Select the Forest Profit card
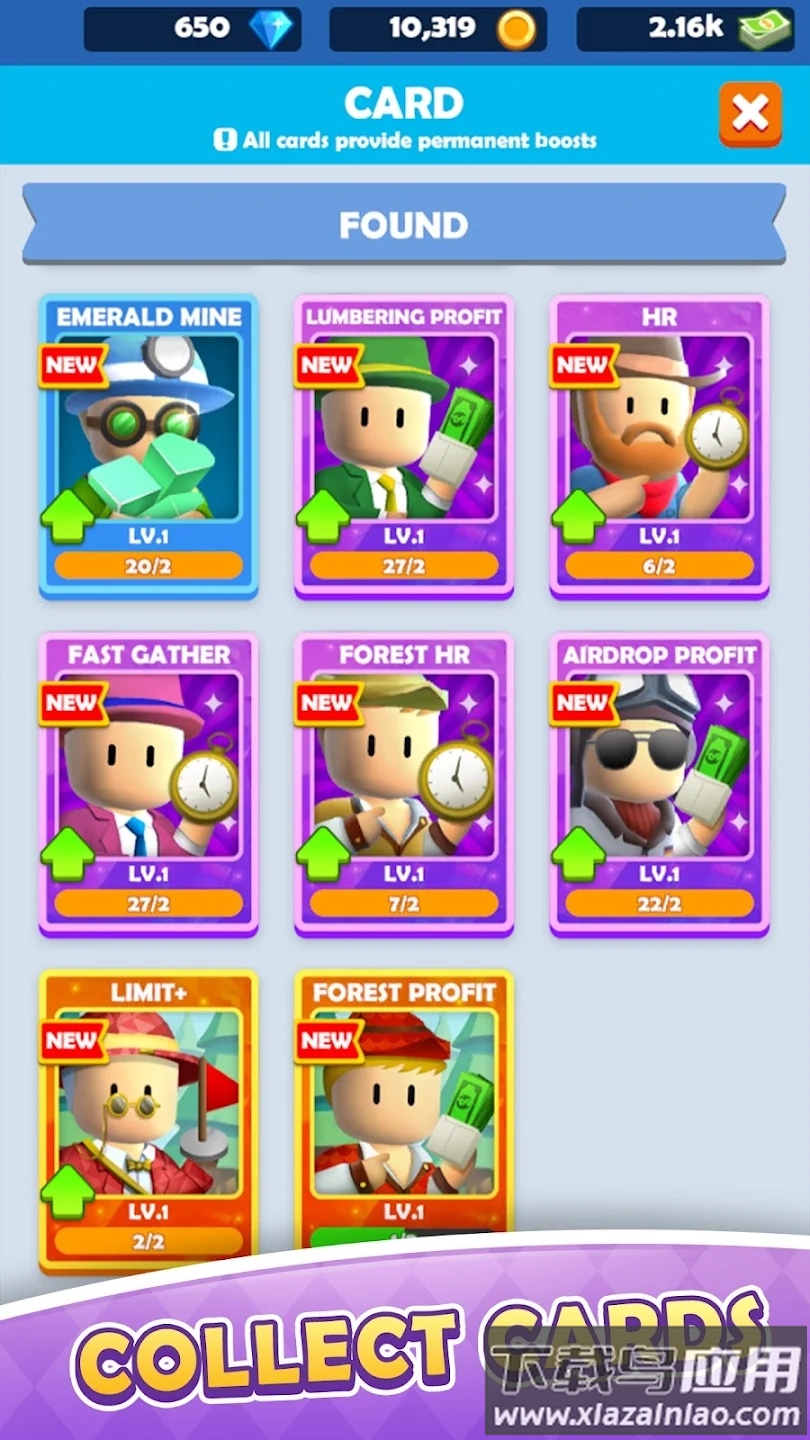This screenshot has width=810, height=1440. [404, 1105]
